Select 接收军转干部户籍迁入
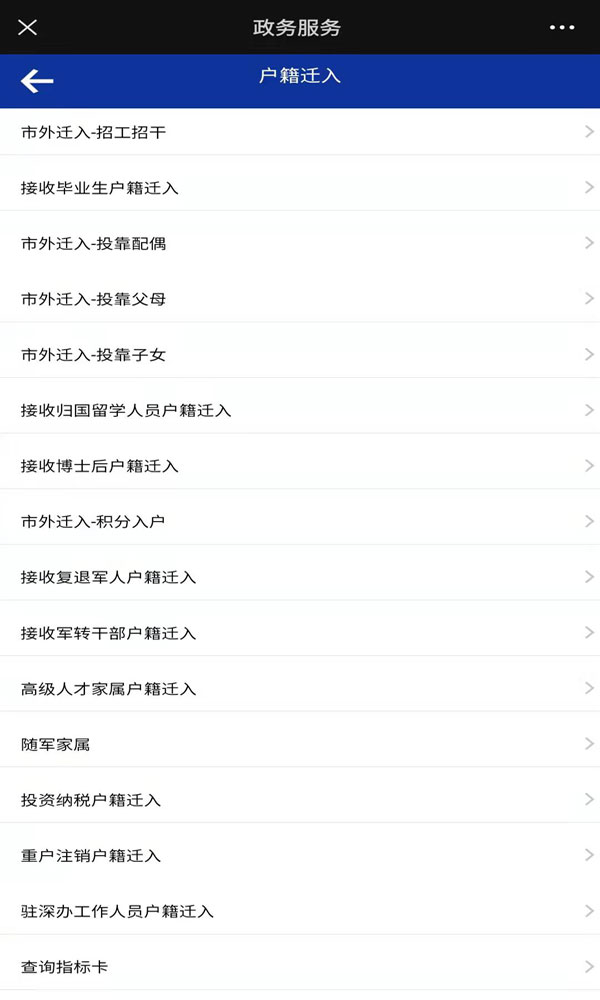This screenshot has width=600, height=1000. click(x=300, y=633)
